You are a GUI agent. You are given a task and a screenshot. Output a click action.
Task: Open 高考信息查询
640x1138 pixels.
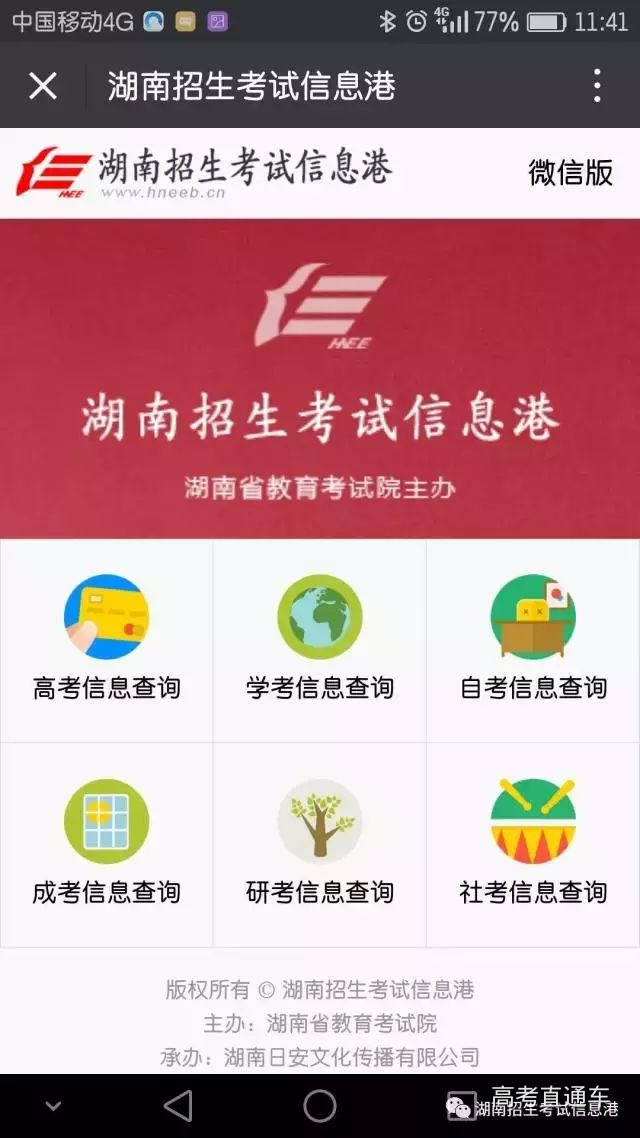106,640
